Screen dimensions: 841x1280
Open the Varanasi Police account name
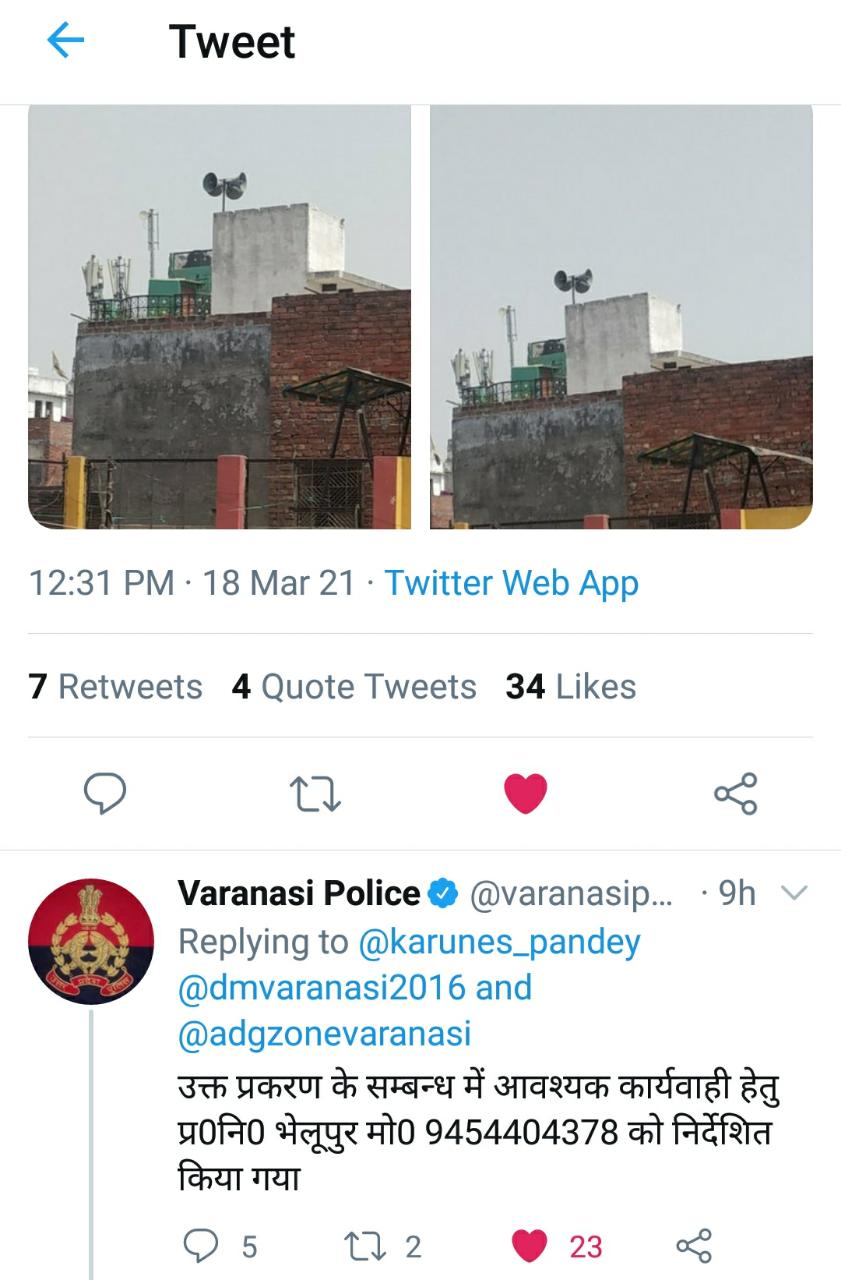coord(299,893)
